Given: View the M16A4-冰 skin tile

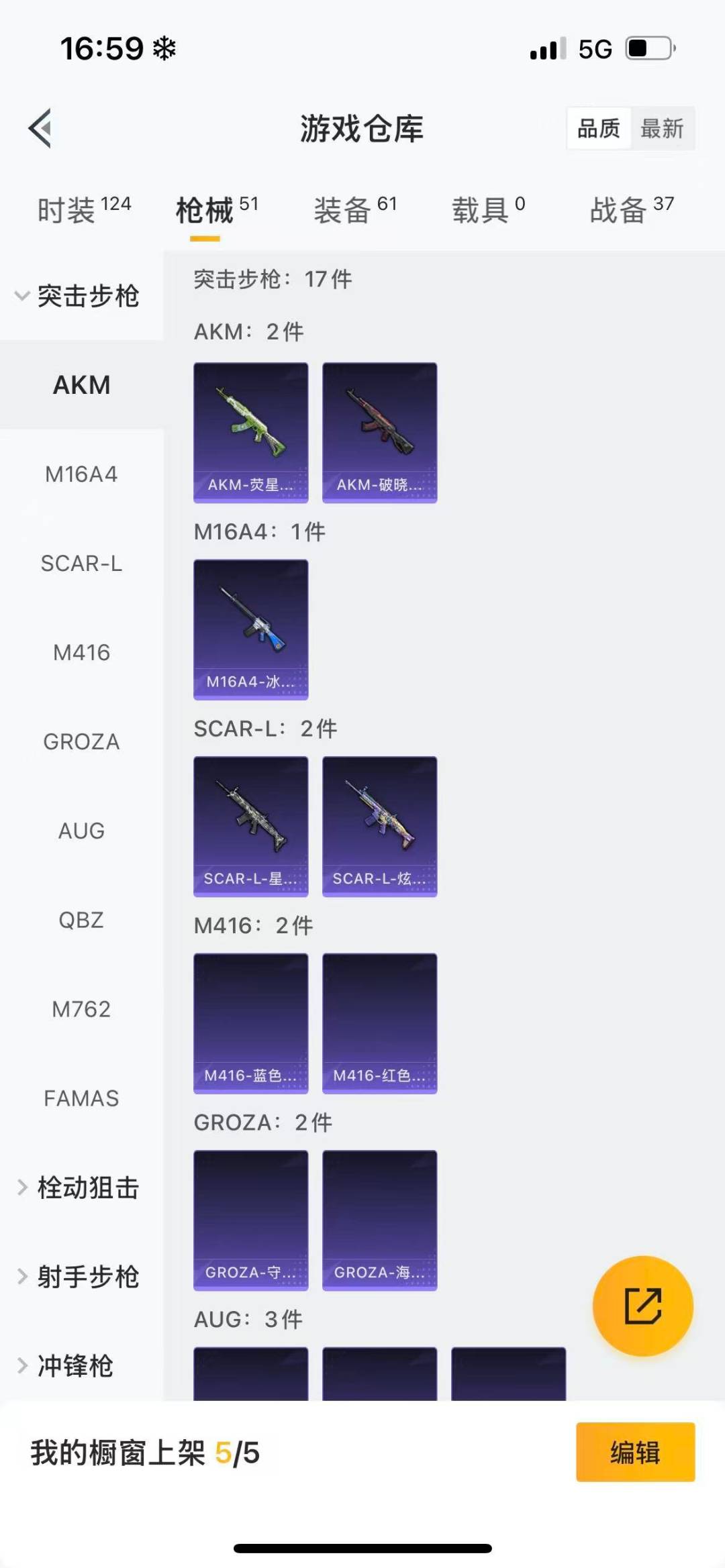Looking at the screenshot, I should click(251, 629).
